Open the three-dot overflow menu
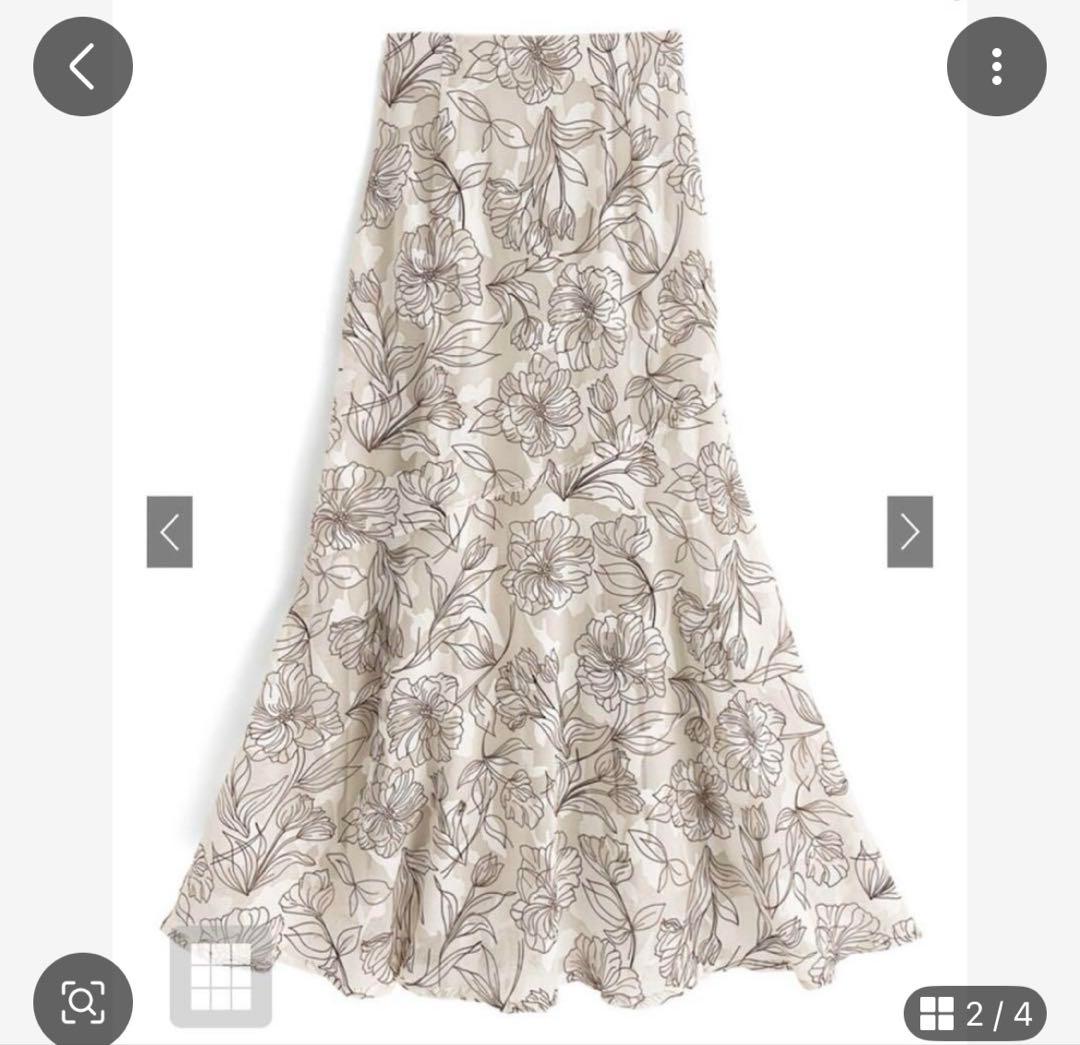Viewport: 1080px width, 1045px height. pyautogui.click(x=996, y=66)
